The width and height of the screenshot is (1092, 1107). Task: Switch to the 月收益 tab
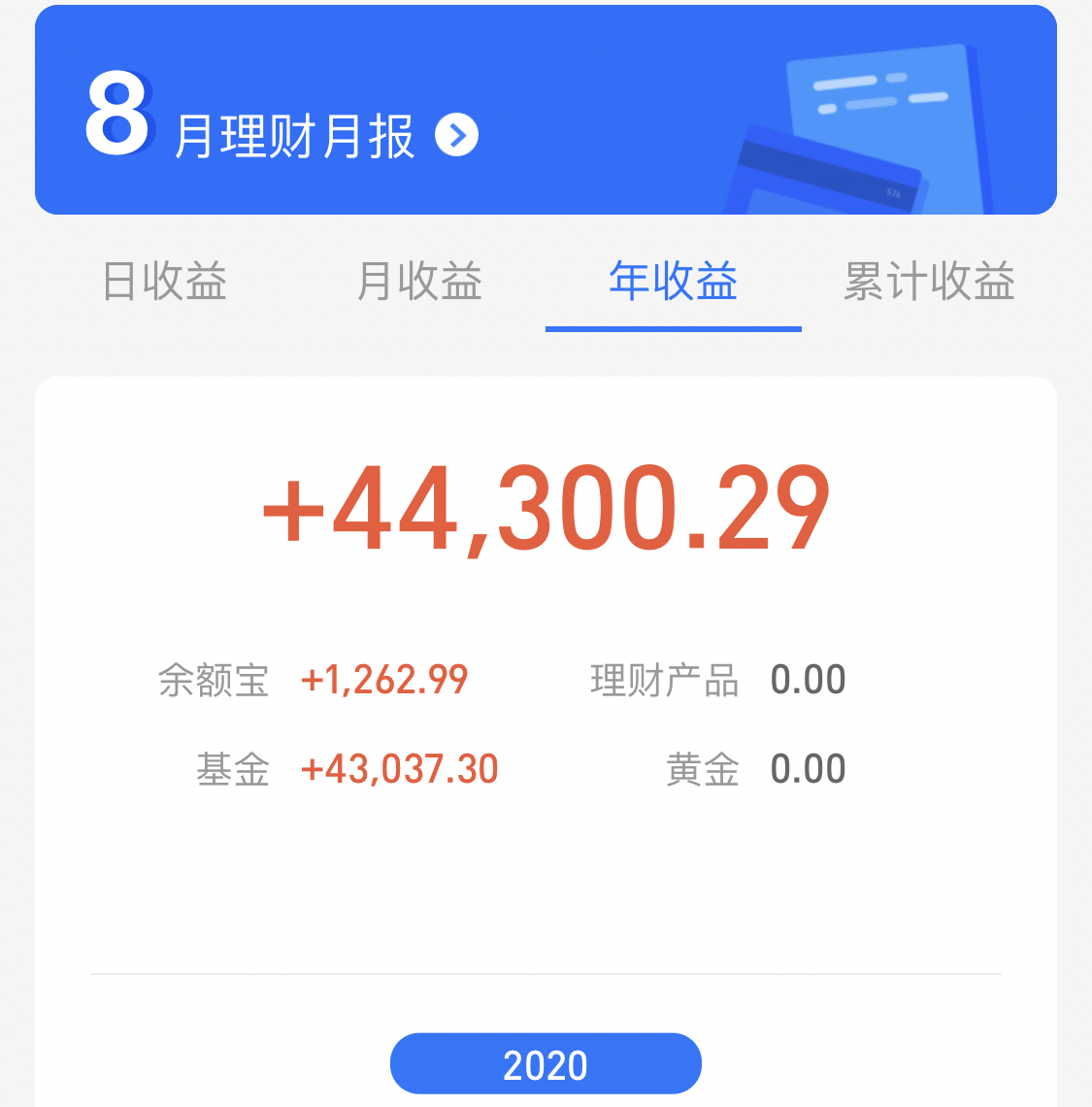[419, 282]
